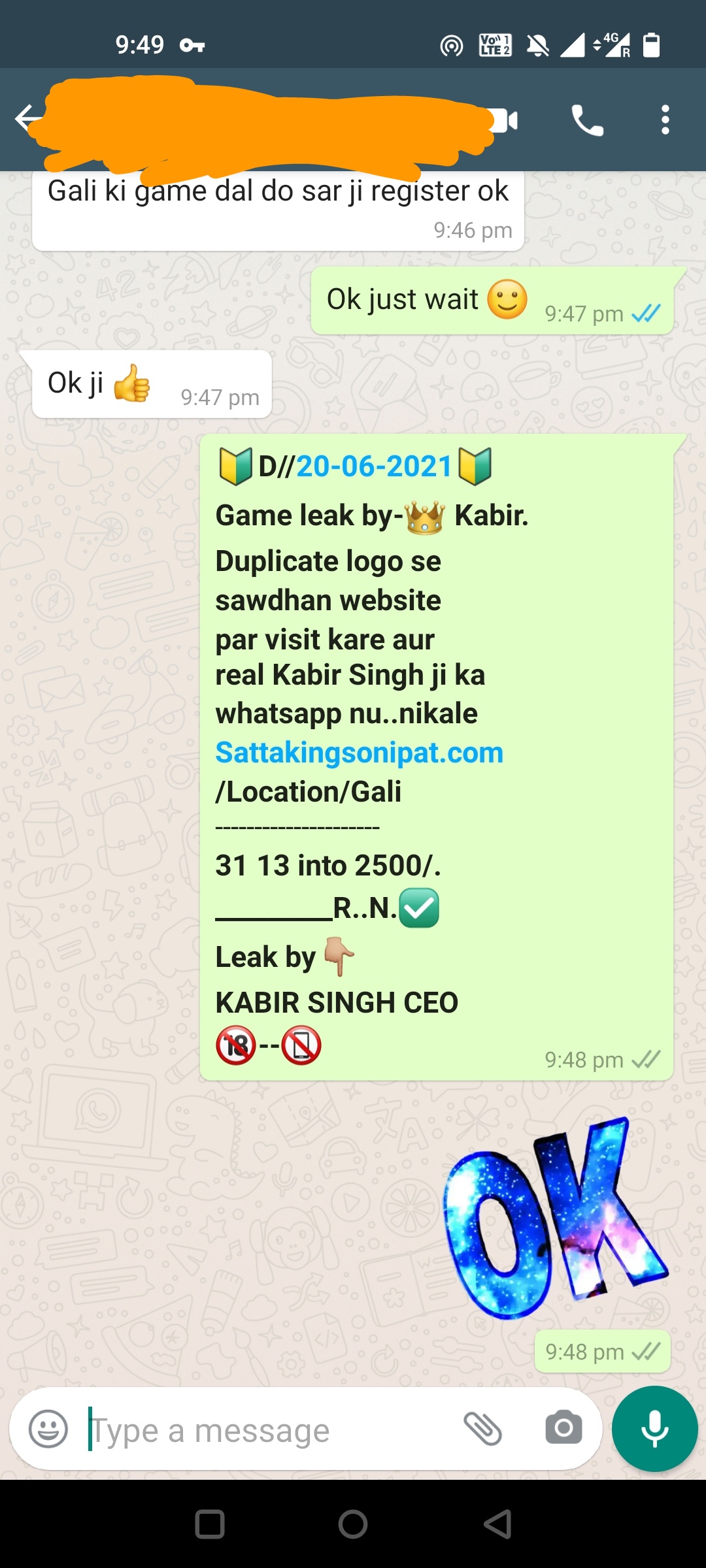The height and width of the screenshot is (1568, 706).
Task: Start a video call
Action: (505, 121)
